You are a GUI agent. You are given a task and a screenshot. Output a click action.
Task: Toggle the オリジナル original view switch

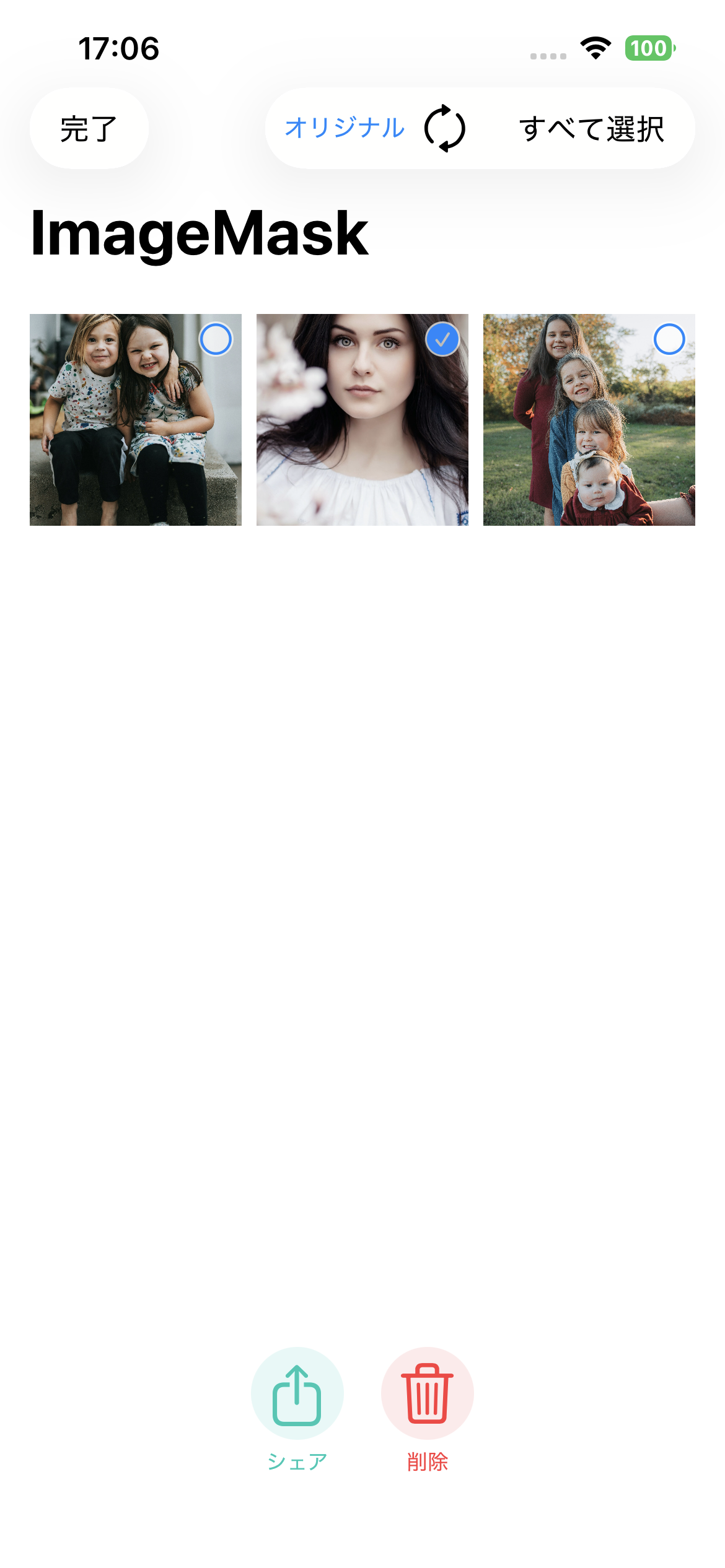click(374, 128)
